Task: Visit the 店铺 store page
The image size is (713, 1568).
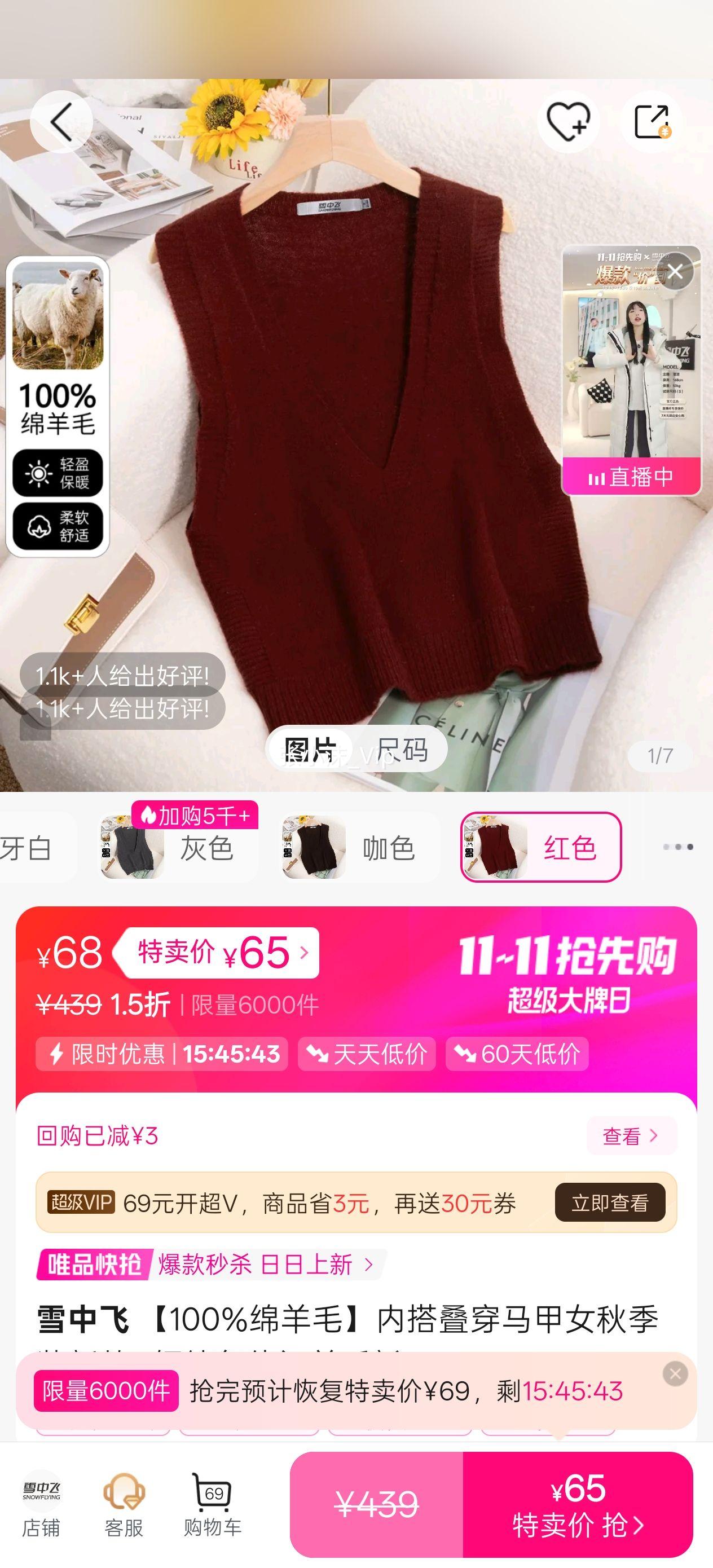Action: pos(41,1507)
